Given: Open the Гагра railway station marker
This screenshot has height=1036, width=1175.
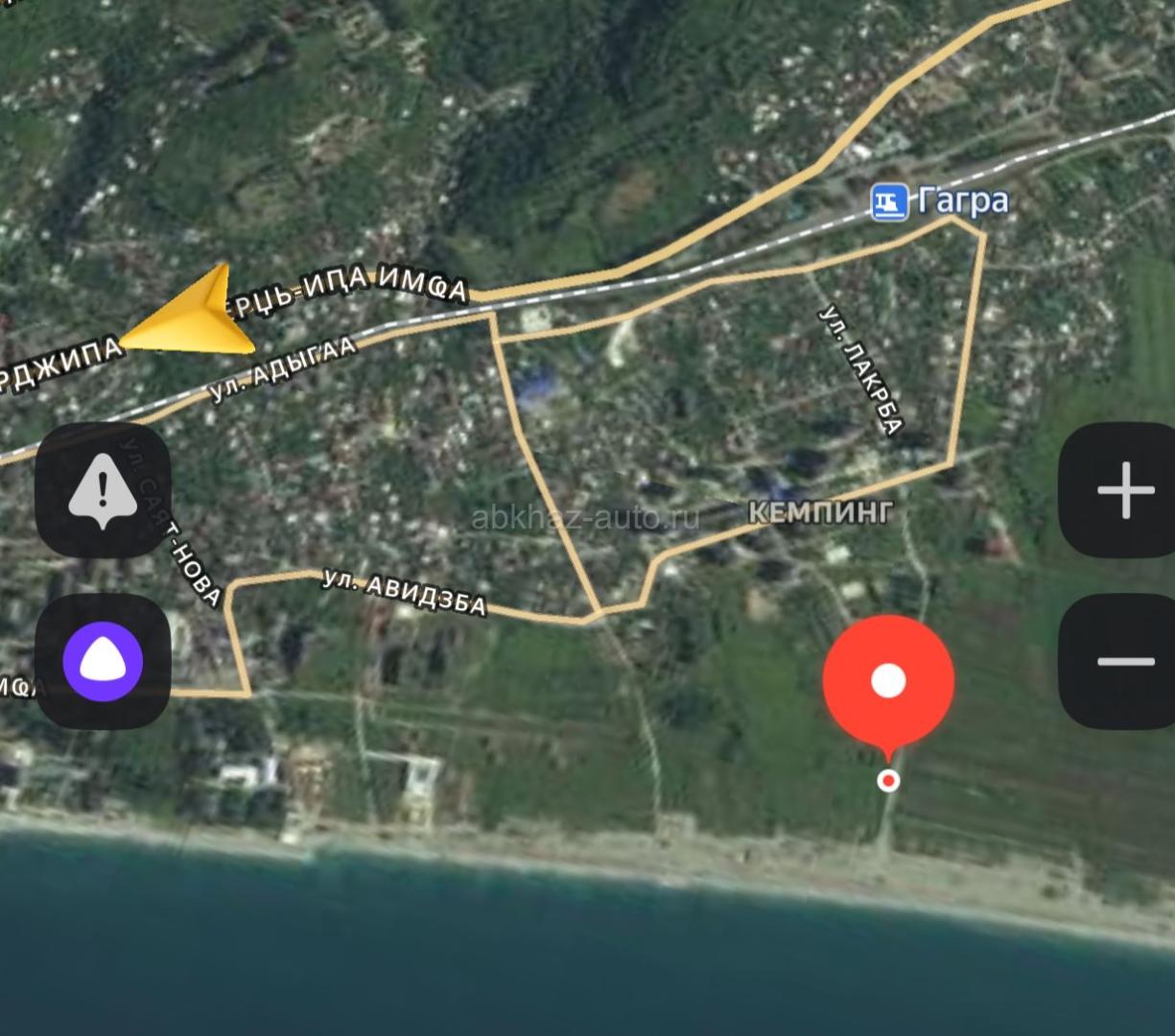Looking at the screenshot, I should (889, 202).
